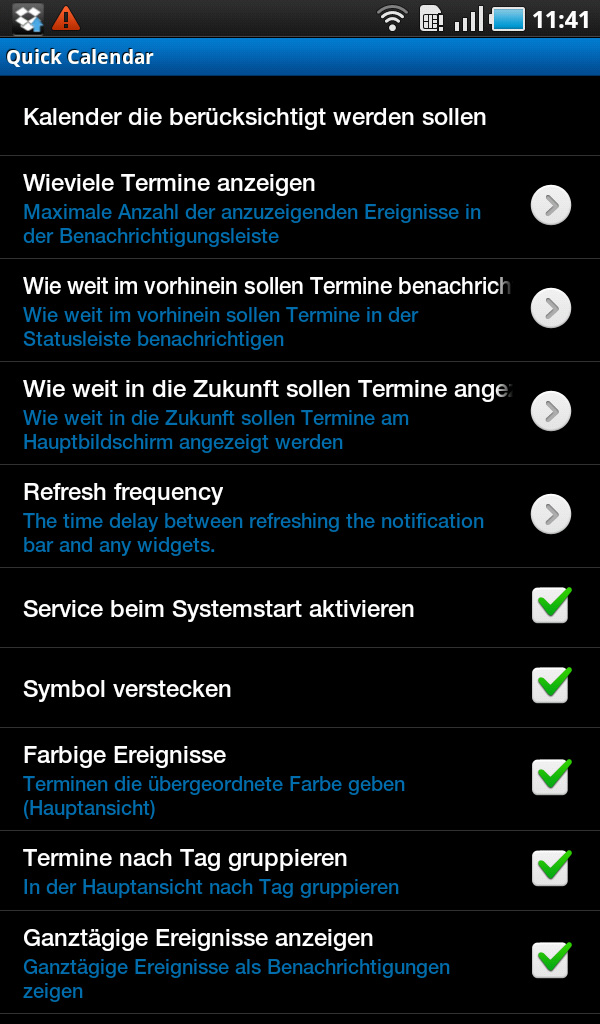Open Wie weit in die Zukunft setting

coord(550,412)
